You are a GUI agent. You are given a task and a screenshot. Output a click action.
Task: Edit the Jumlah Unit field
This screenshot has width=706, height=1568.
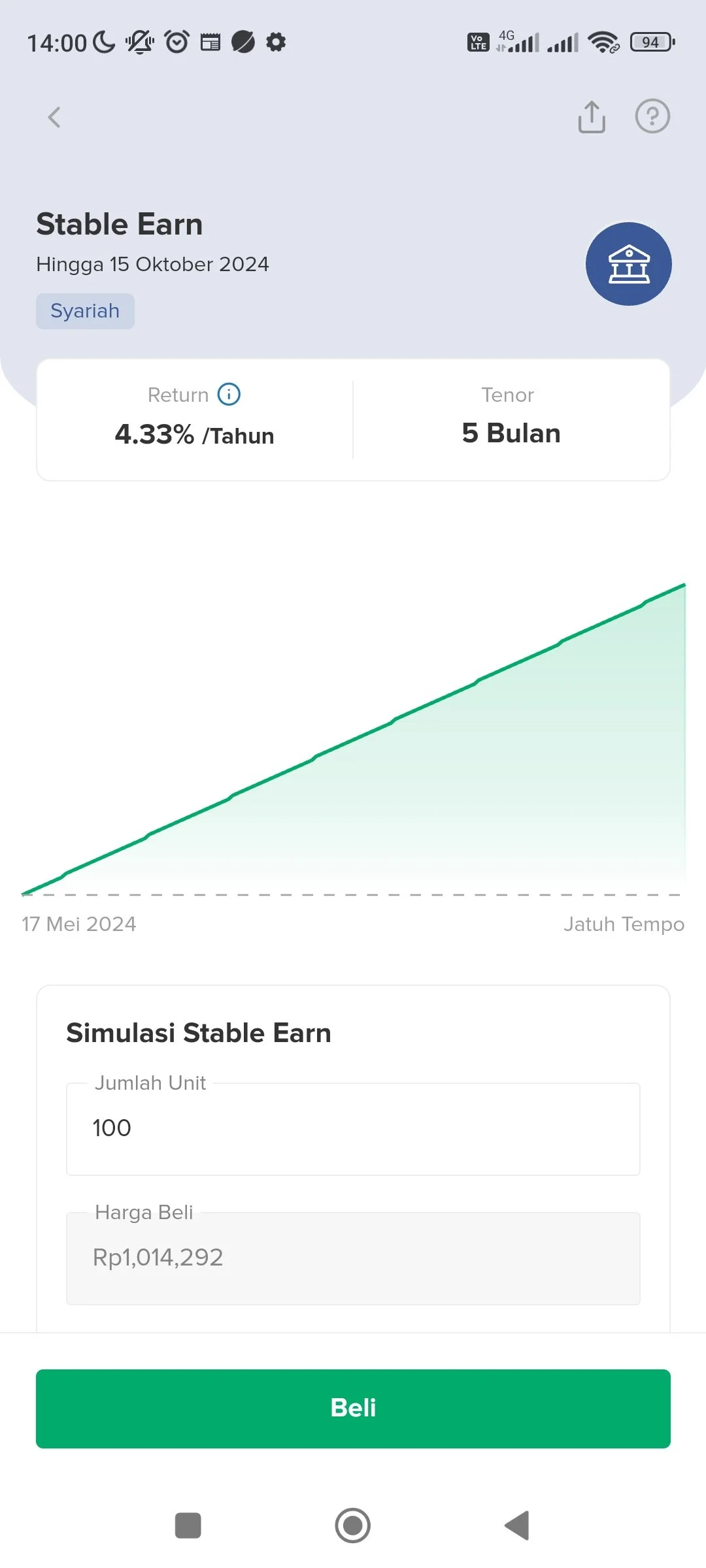point(353,1129)
